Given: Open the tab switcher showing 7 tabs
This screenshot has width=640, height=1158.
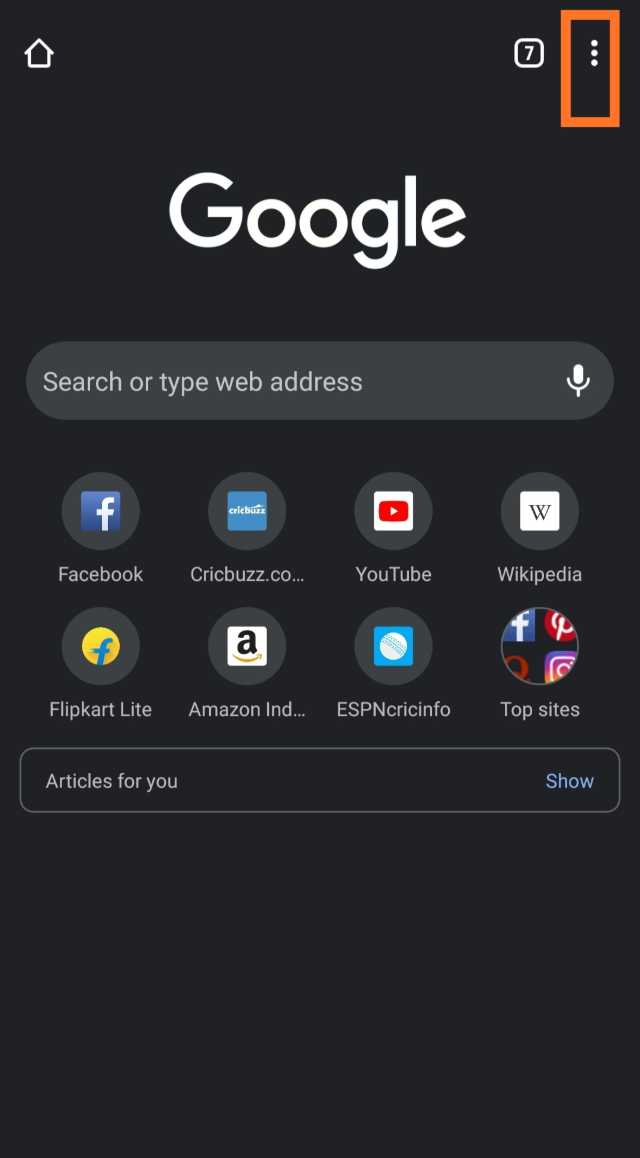Looking at the screenshot, I should coord(529,53).
